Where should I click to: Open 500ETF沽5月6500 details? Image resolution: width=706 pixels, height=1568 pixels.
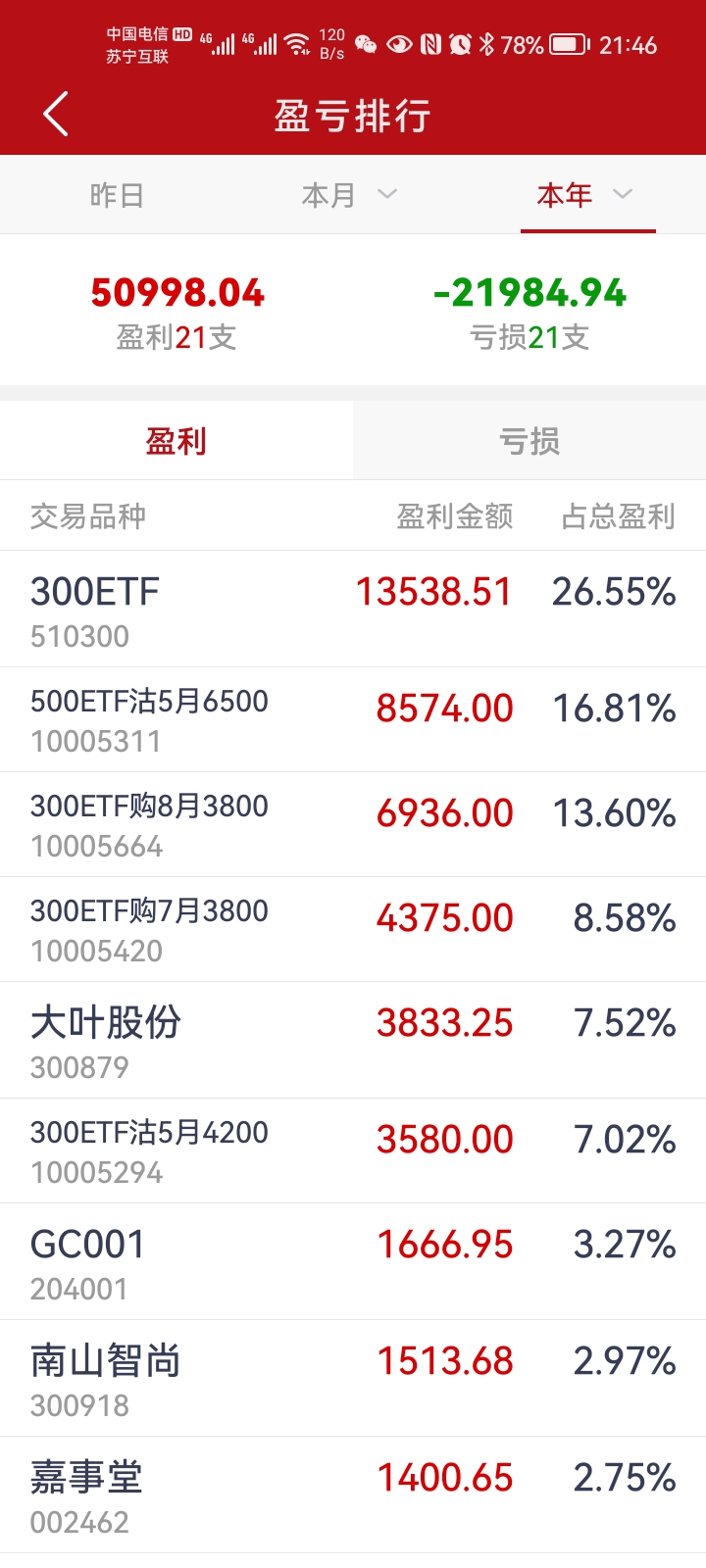(353, 719)
